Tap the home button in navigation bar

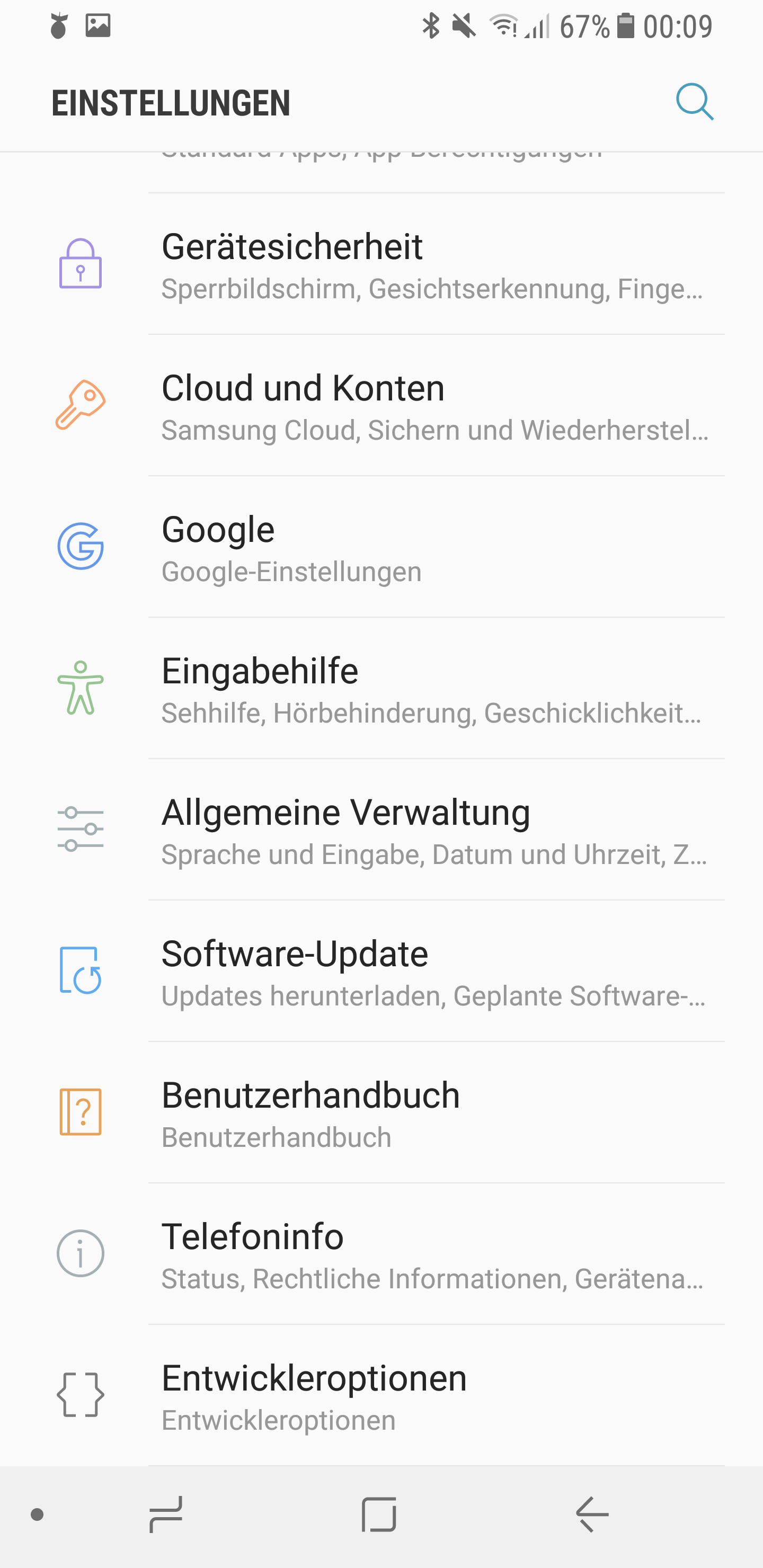(379, 1514)
